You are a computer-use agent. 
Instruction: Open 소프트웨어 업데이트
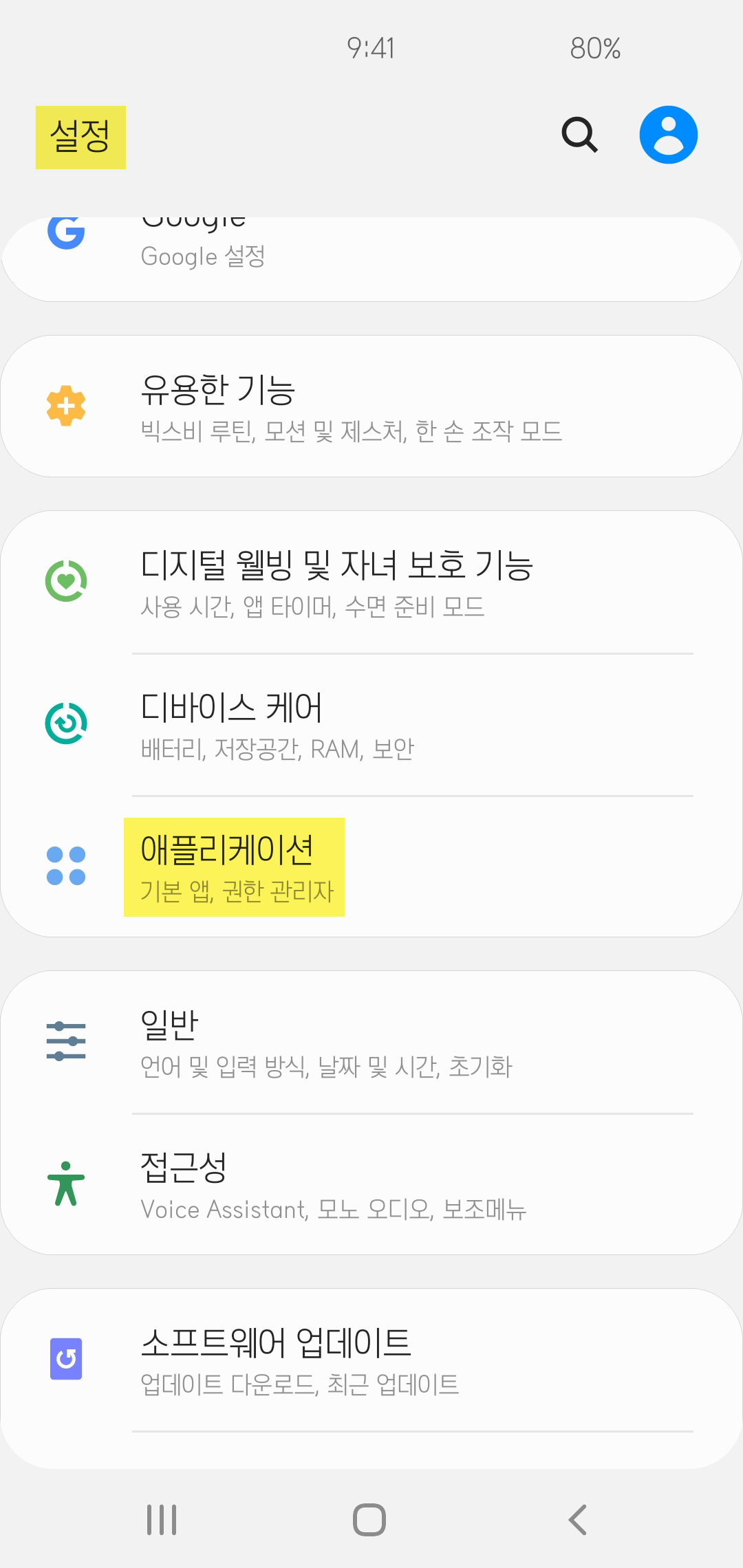[371, 1360]
